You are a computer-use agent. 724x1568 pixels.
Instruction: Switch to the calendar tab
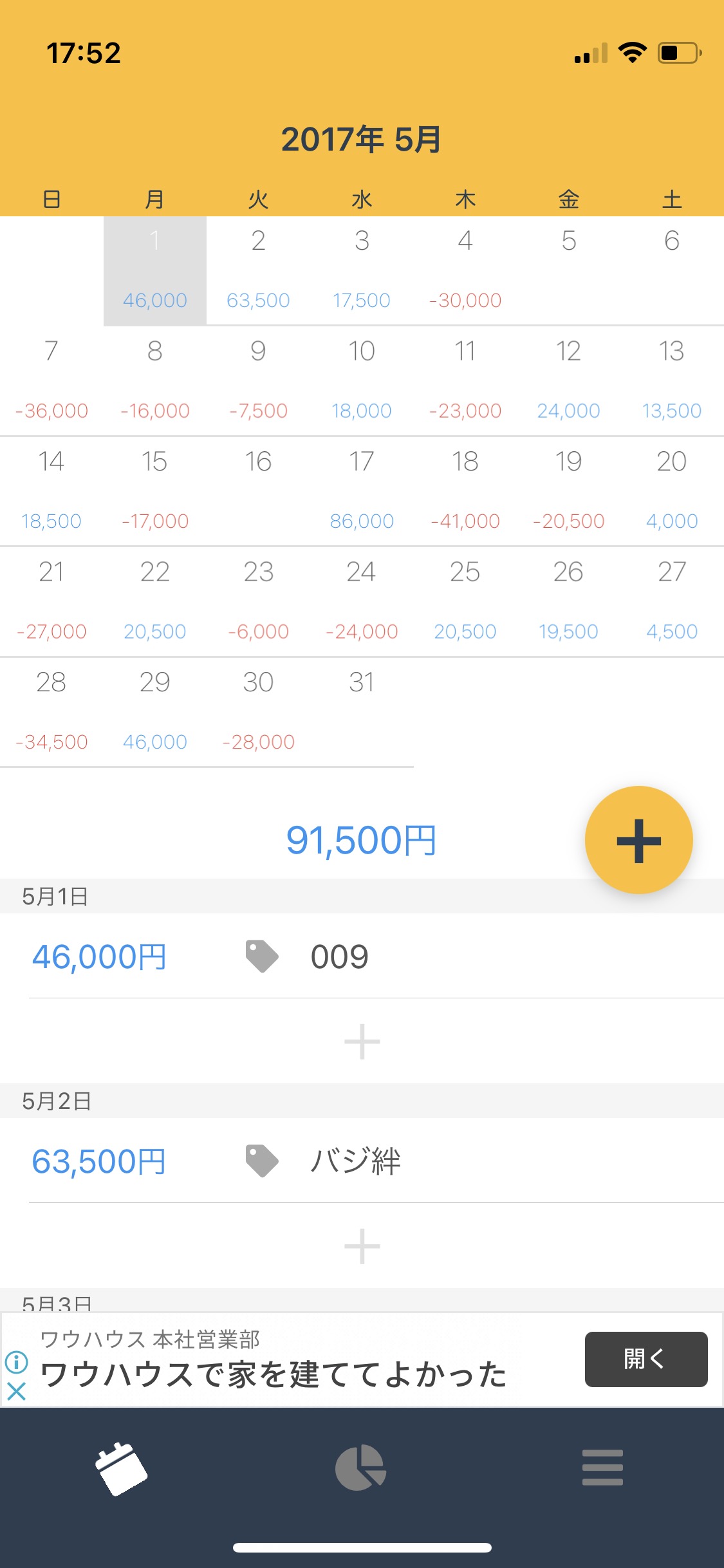pyautogui.click(x=121, y=1468)
